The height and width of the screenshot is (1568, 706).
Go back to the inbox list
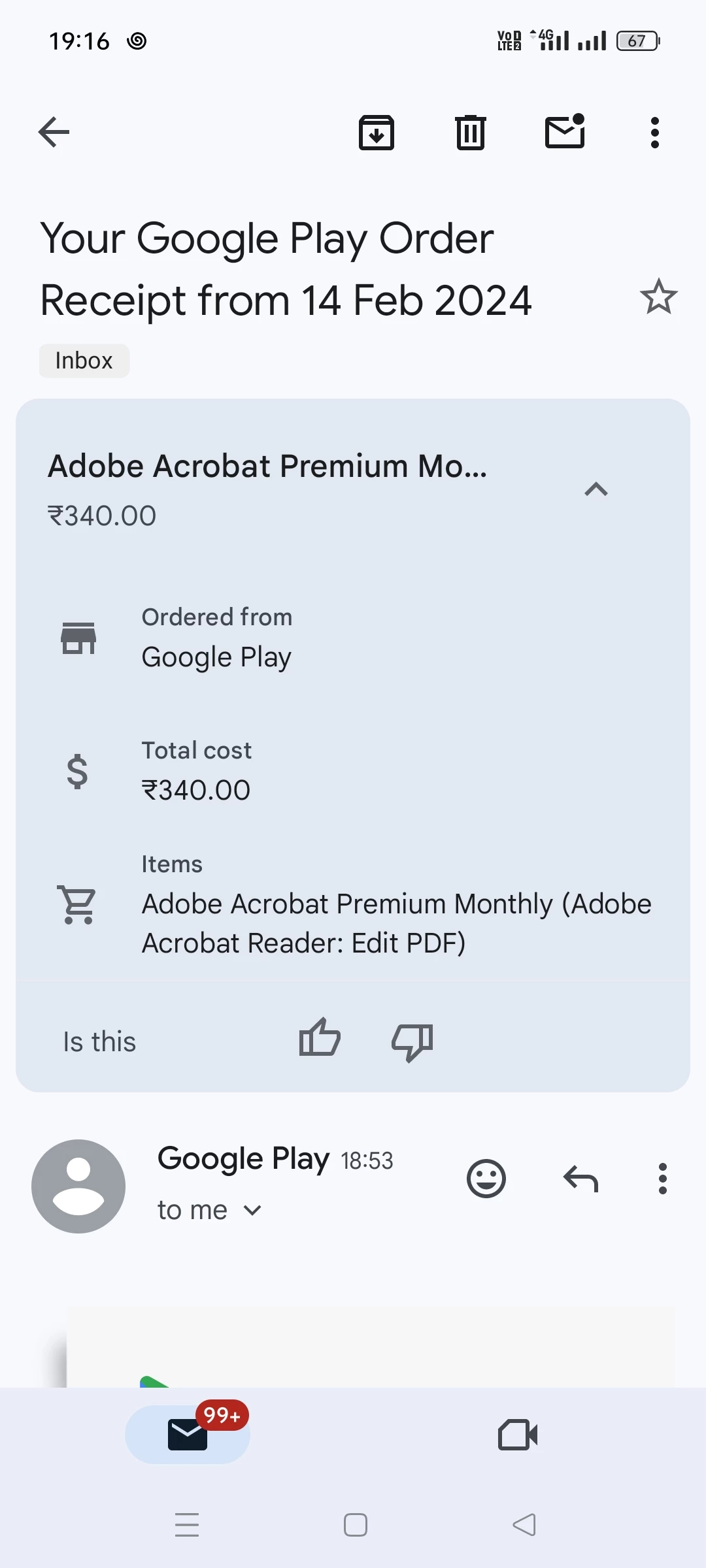click(x=54, y=133)
